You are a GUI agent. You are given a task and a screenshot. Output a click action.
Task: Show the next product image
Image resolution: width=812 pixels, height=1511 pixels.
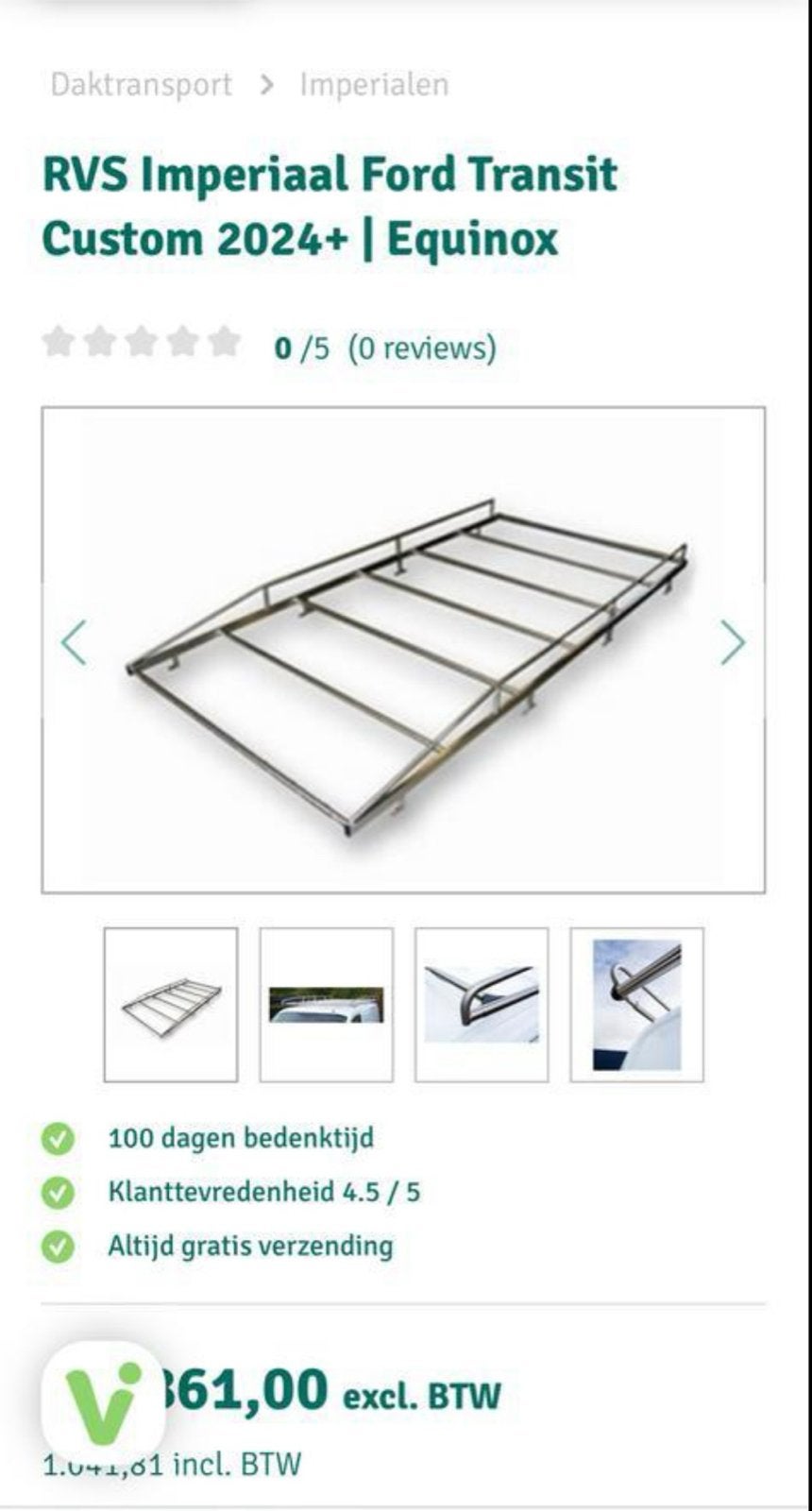pyautogui.click(x=733, y=642)
